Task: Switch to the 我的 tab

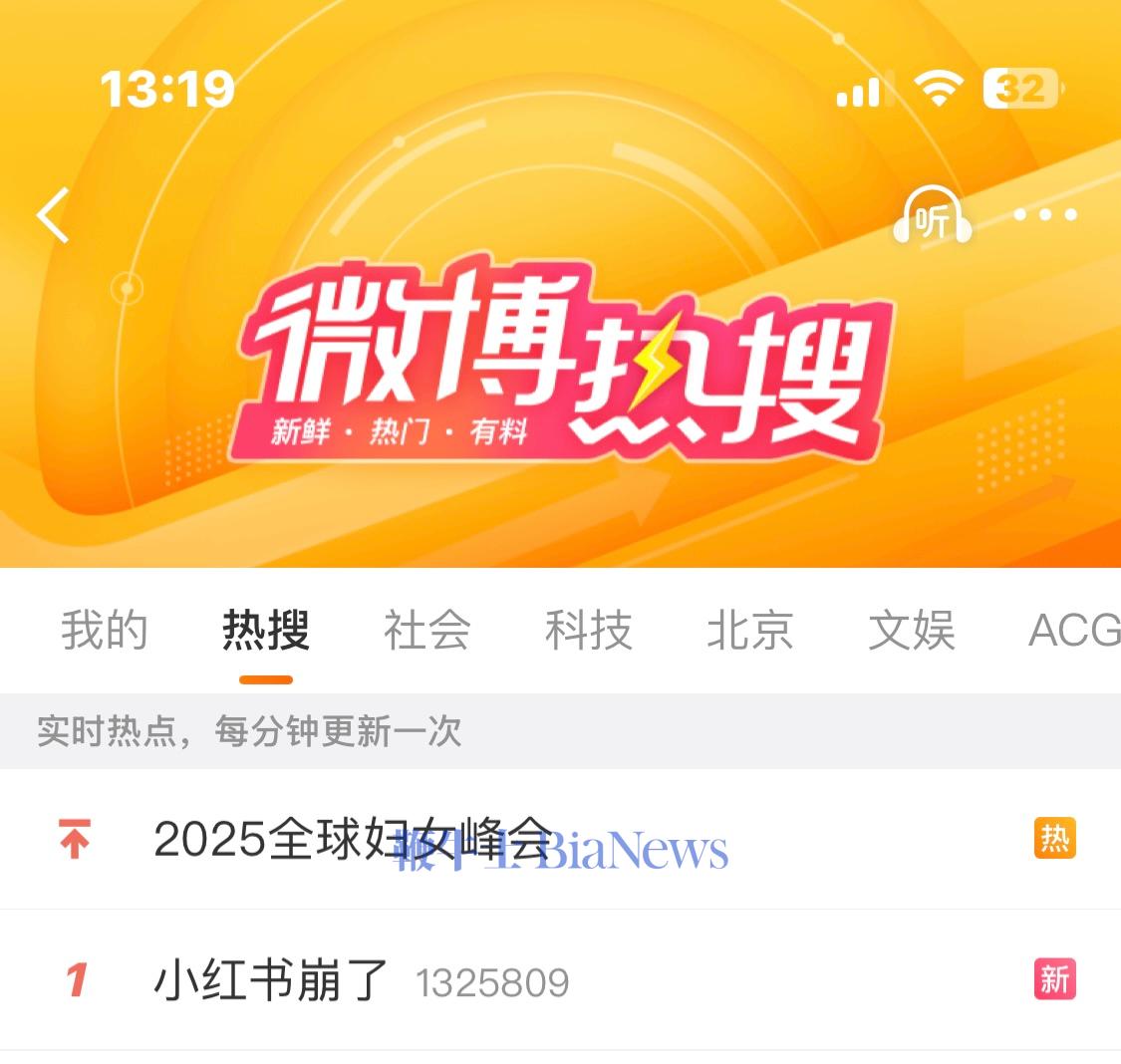Action: pos(105,631)
